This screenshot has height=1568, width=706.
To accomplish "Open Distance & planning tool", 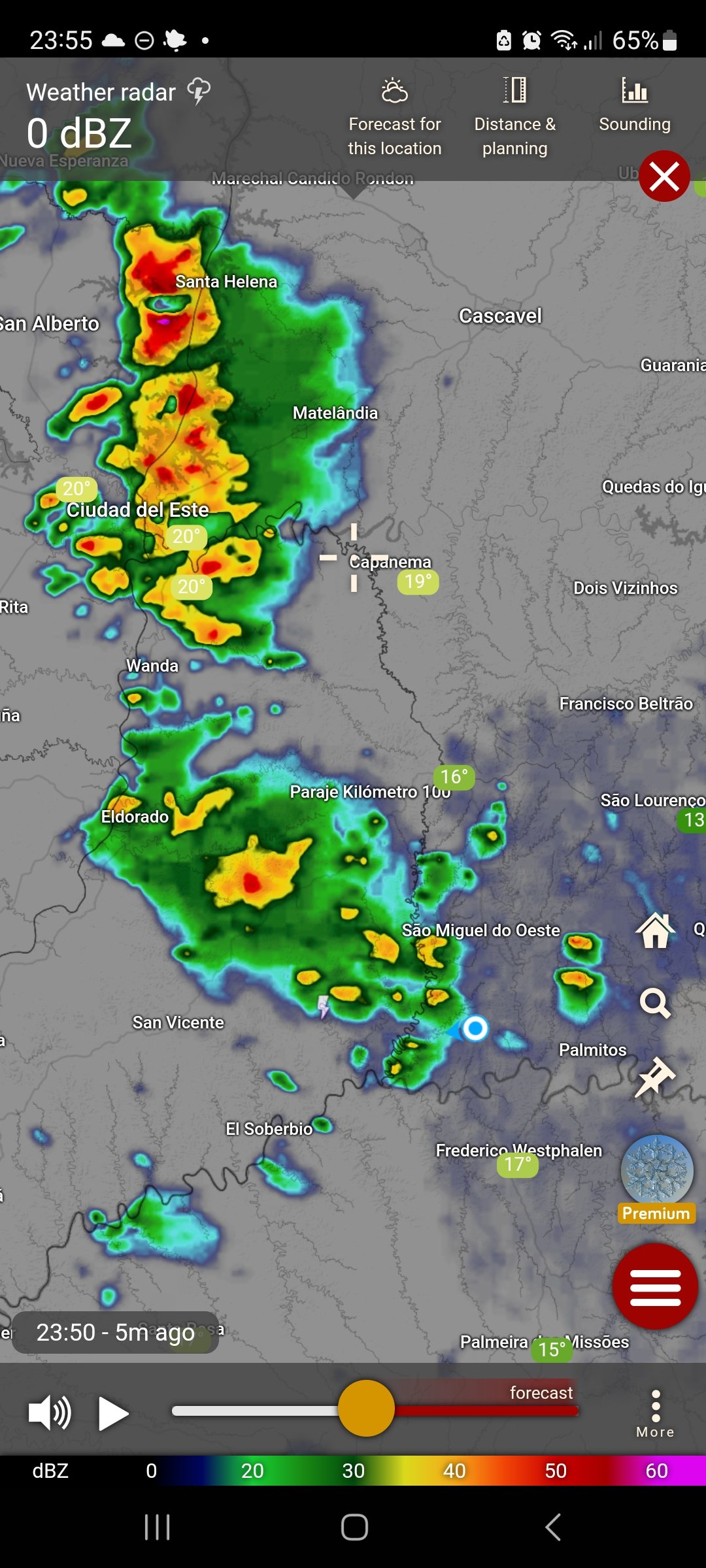I will (515, 117).
